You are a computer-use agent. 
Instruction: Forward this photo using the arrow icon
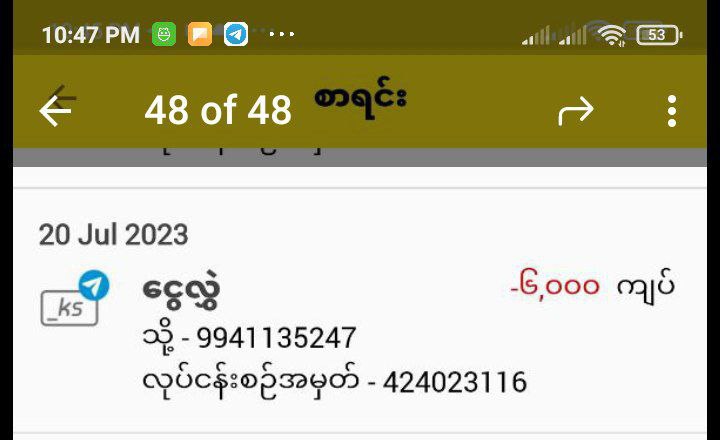[x=576, y=111]
